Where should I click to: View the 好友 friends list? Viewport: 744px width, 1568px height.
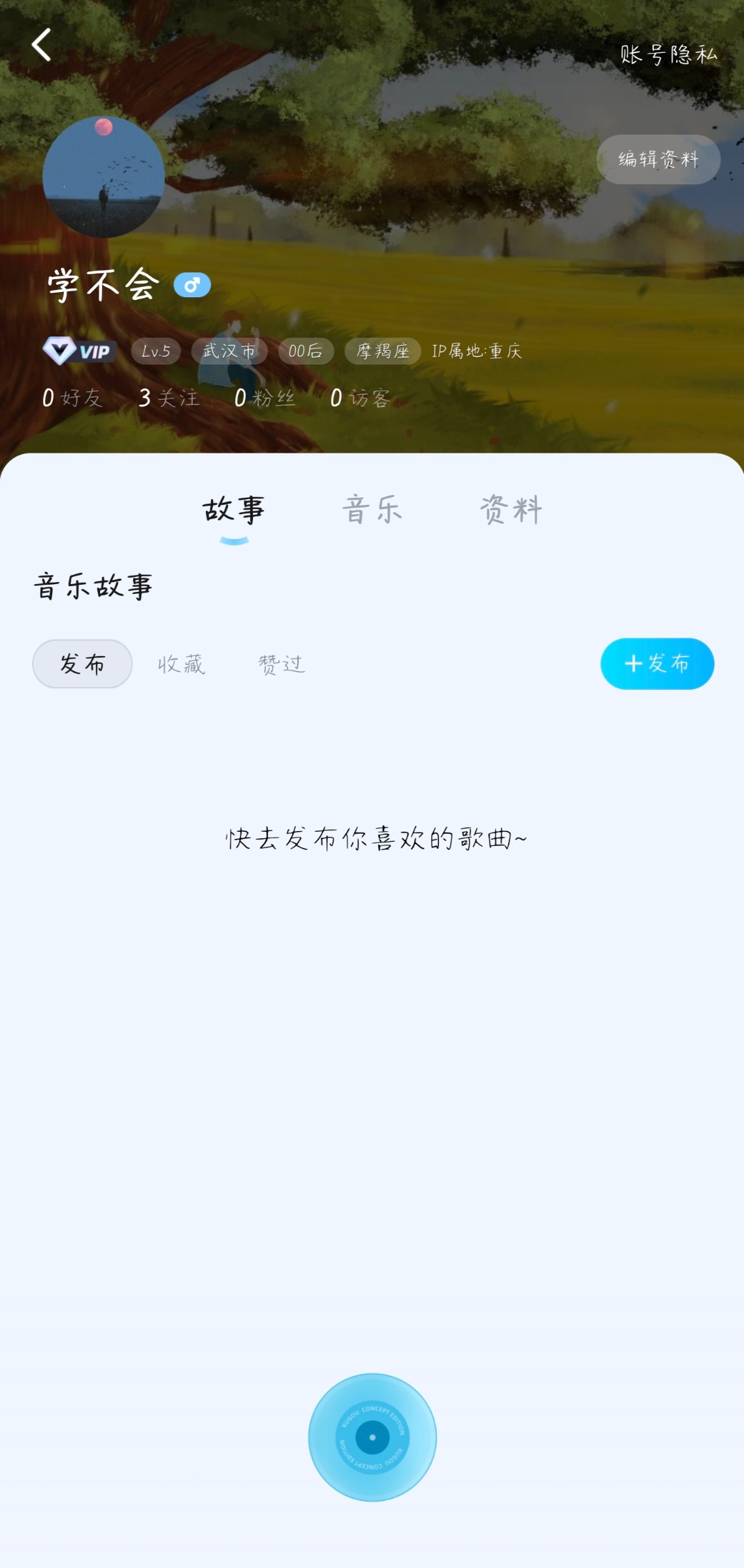click(72, 398)
